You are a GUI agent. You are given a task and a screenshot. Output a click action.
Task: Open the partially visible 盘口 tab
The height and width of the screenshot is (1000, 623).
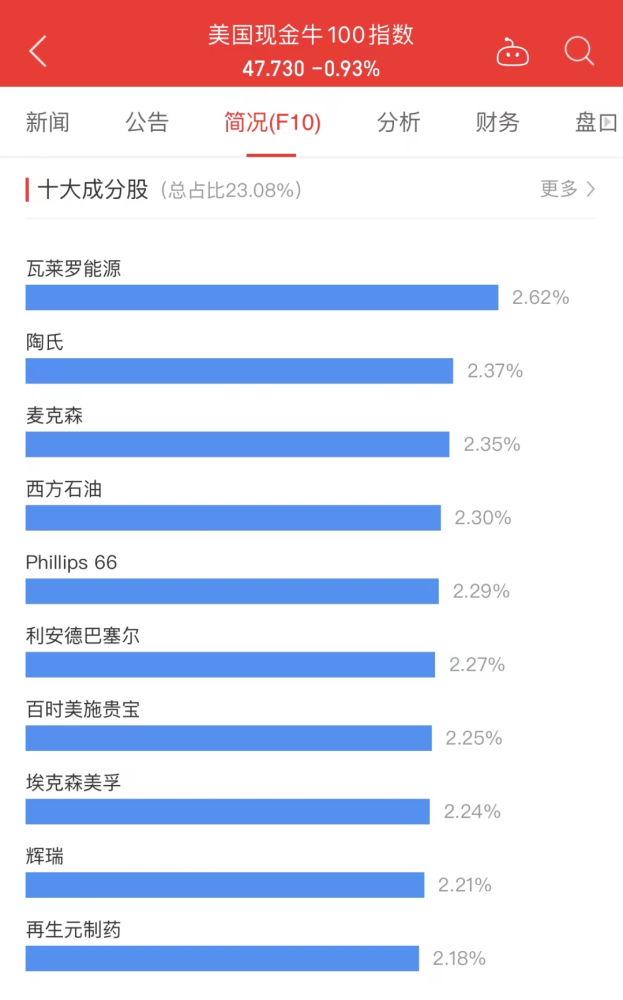[x=597, y=122]
